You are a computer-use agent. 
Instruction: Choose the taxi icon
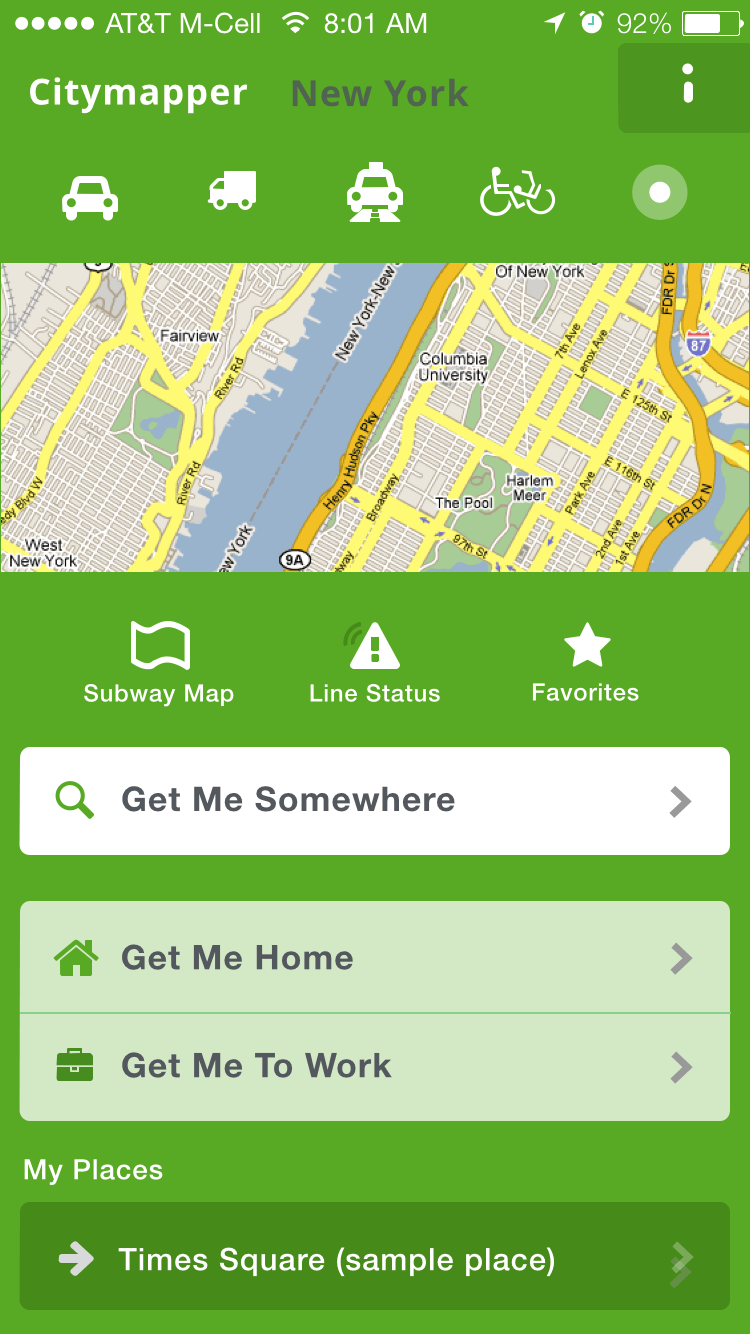[374, 190]
